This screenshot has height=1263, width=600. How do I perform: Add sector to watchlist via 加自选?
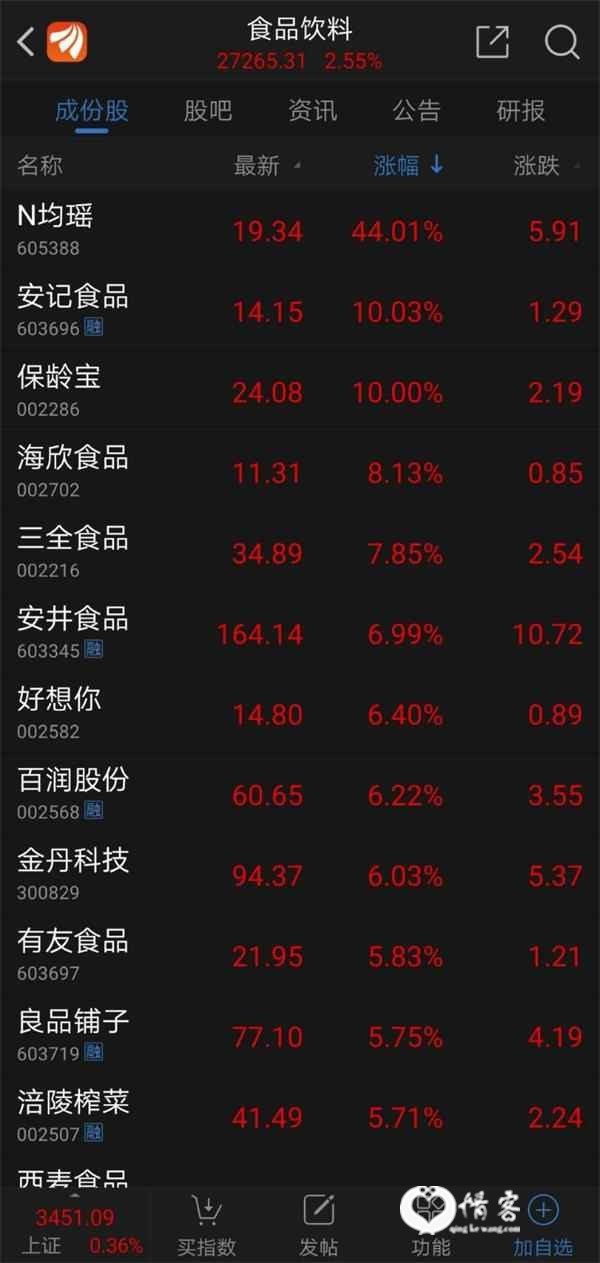(543, 1226)
